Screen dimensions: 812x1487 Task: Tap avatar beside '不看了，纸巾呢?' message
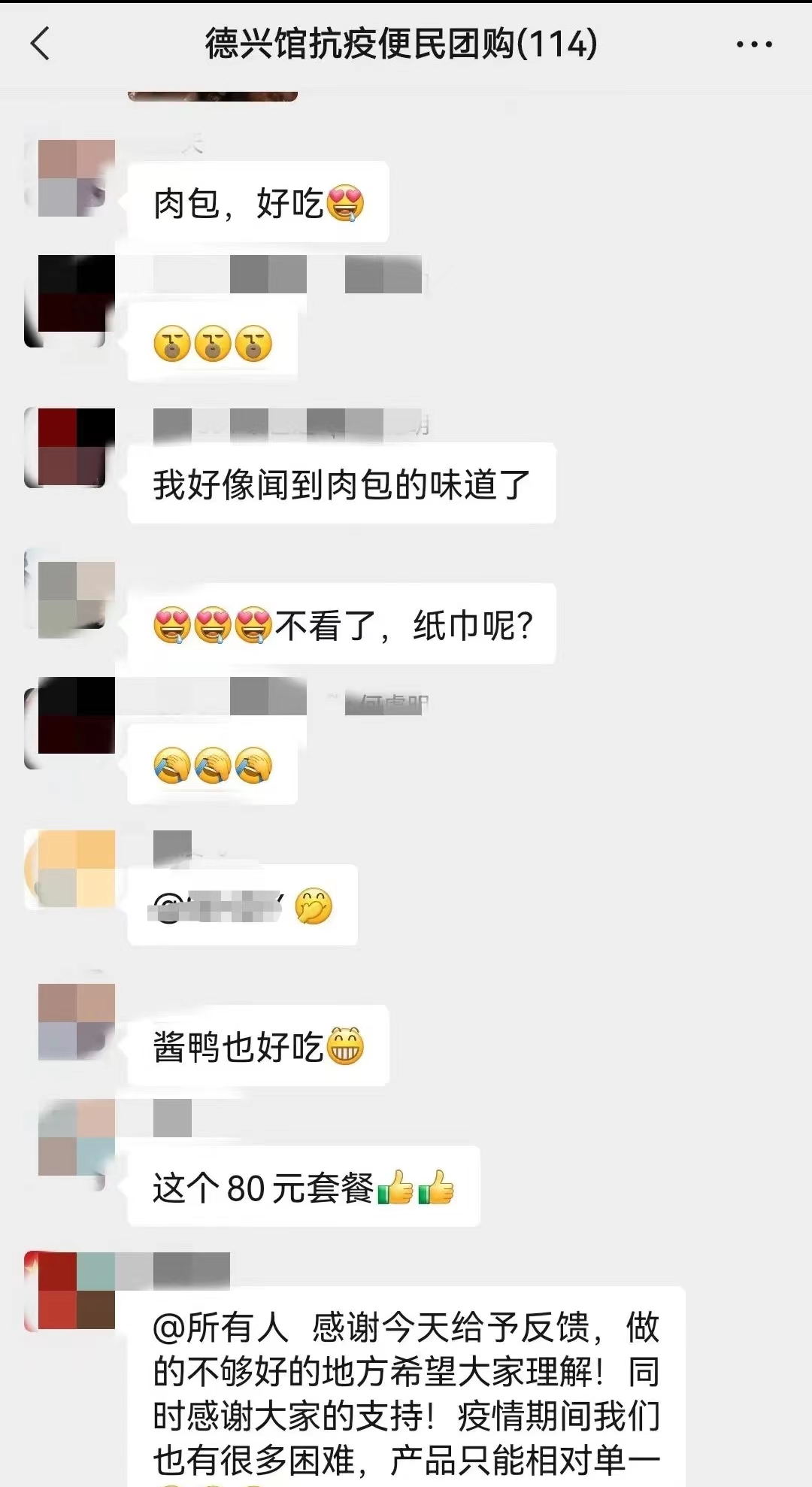point(75,599)
